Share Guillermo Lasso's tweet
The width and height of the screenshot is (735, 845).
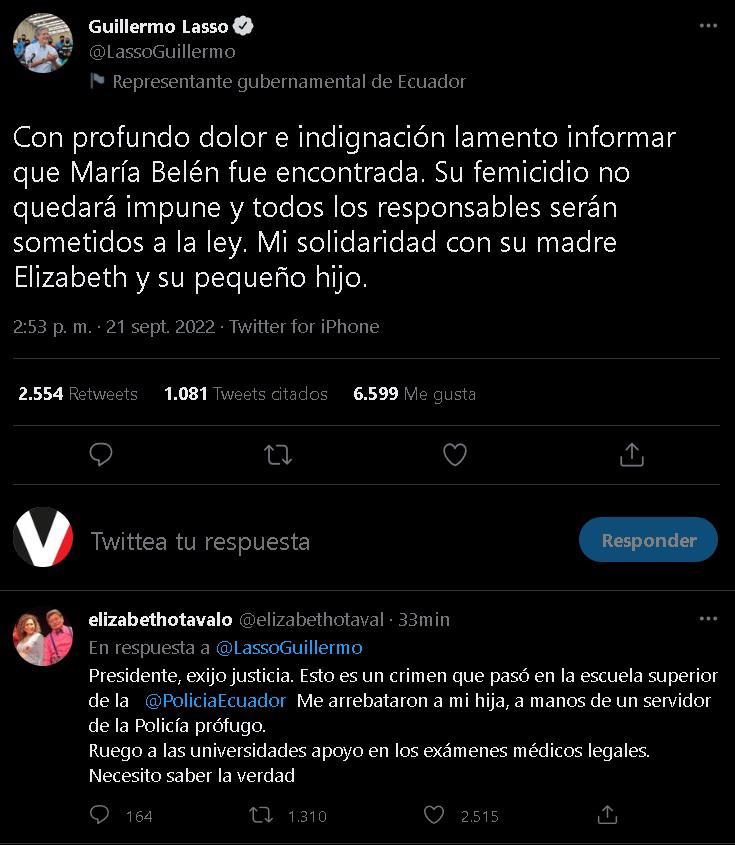[x=631, y=455]
